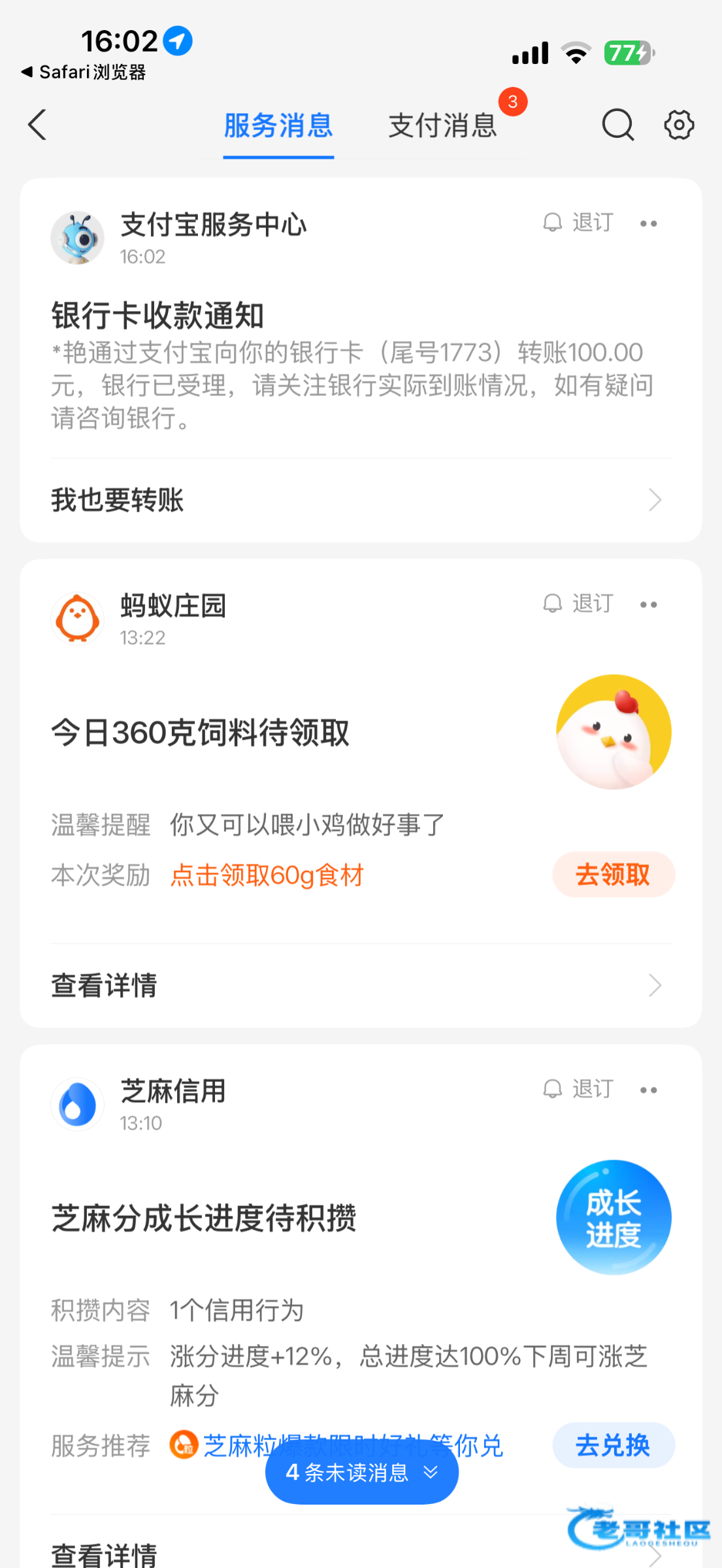Viewport: 722px width, 1568px height.
Task: Open 今日360克饲料待领取 message
Action: point(200,732)
